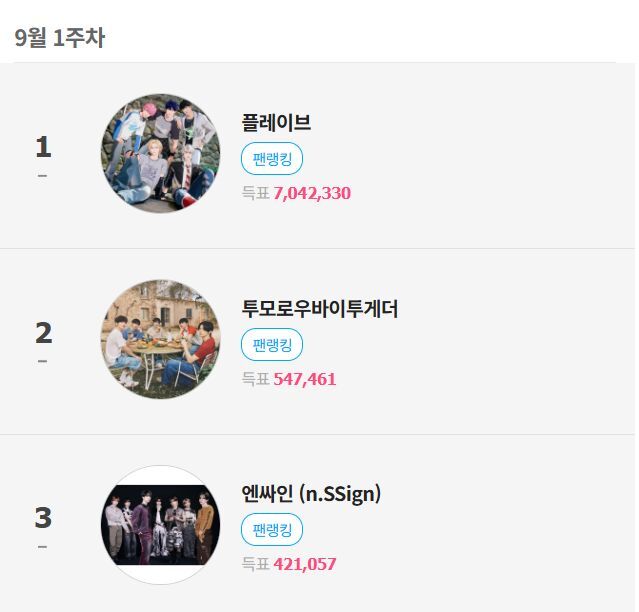The image size is (639, 612).
Task: Select the artist name 플레이브
Action: 276,123
